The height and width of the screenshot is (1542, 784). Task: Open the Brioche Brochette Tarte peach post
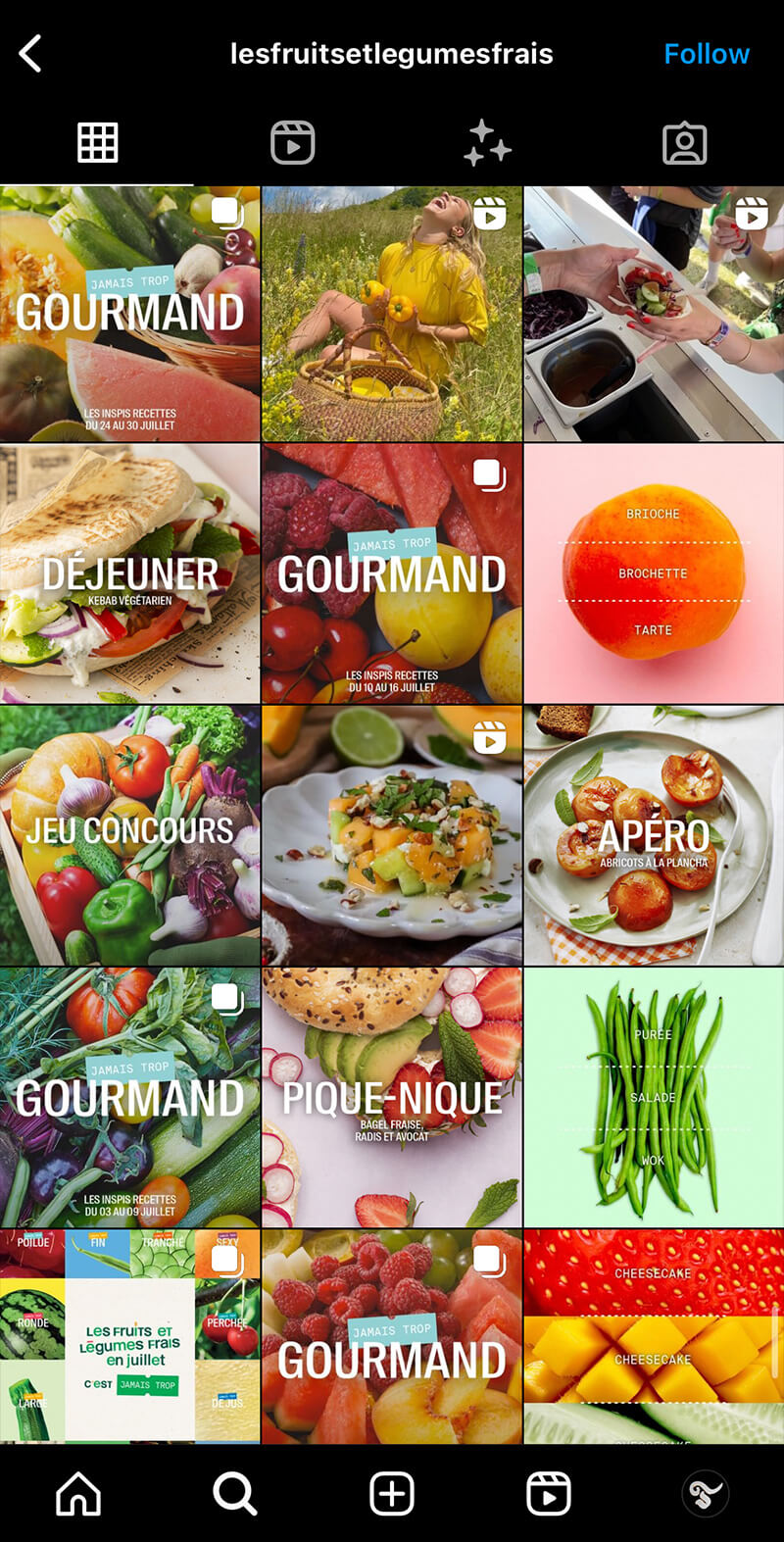pyautogui.click(x=654, y=573)
